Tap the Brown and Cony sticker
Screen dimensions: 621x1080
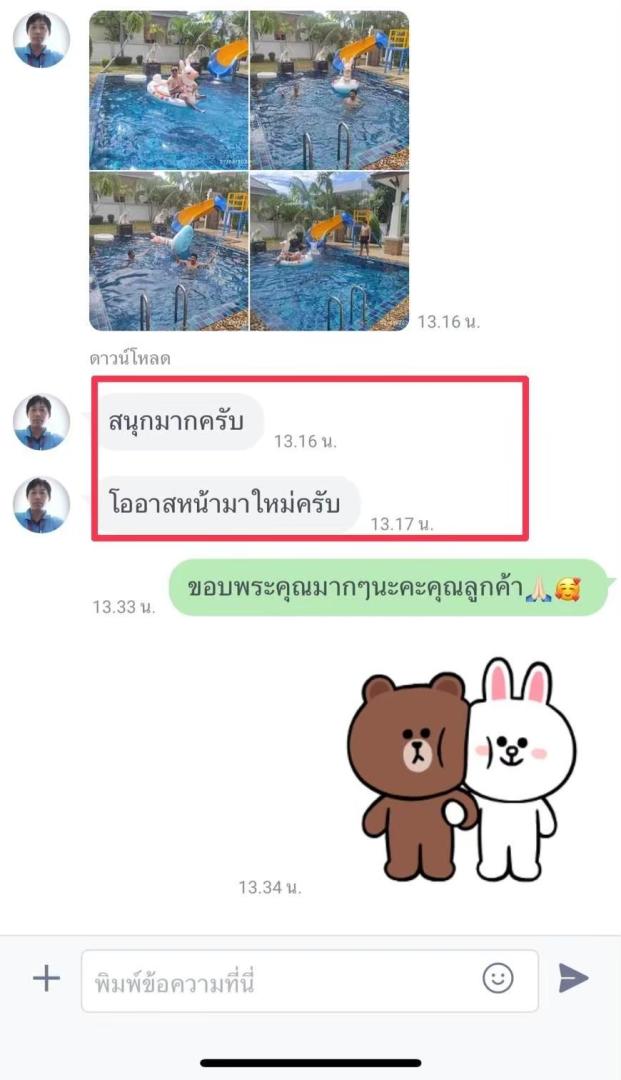tap(461, 769)
